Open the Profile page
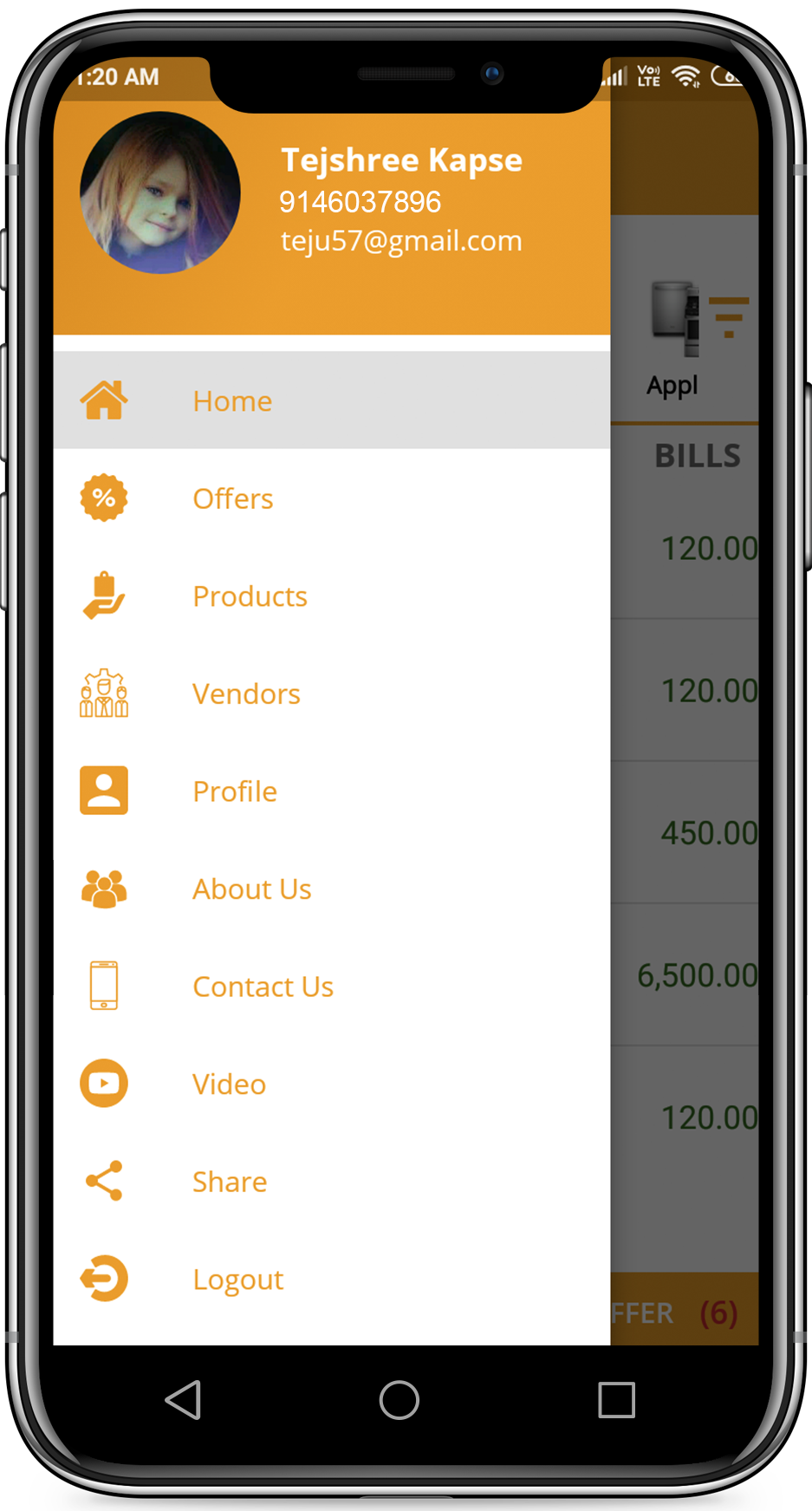The height and width of the screenshot is (1511, 812). click(235, 791)
